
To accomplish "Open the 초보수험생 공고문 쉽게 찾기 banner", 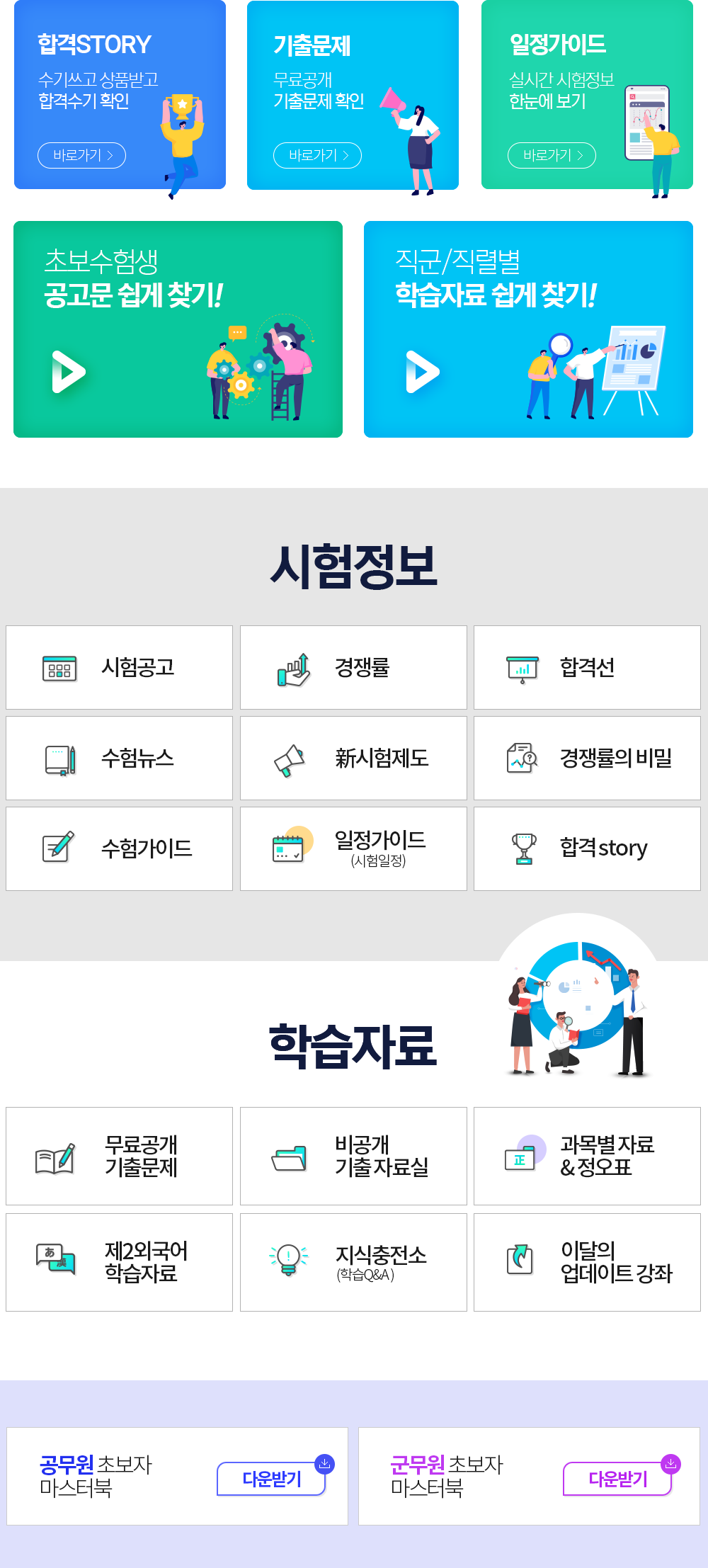I will 178,329.
